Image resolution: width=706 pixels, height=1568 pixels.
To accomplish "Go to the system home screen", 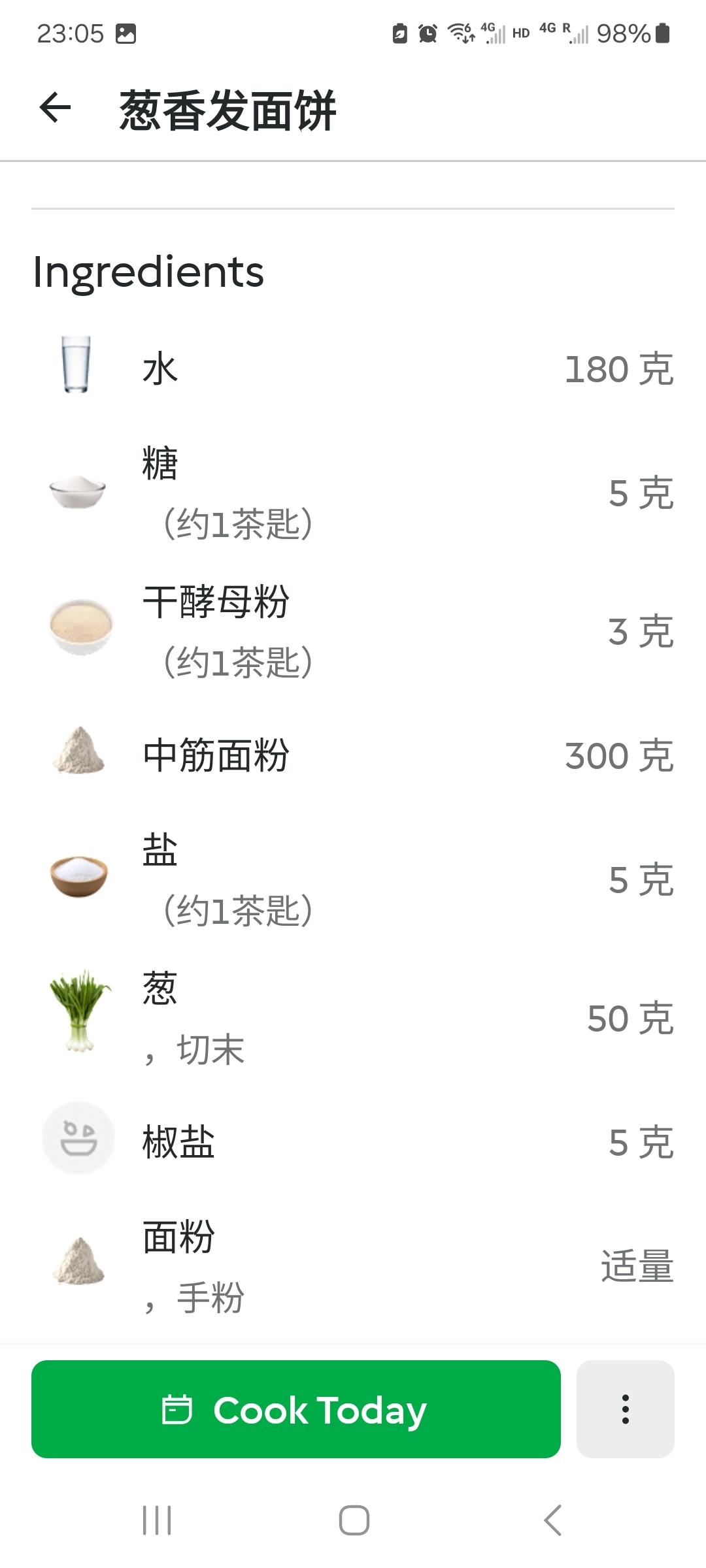I will tap(354, 1520).
